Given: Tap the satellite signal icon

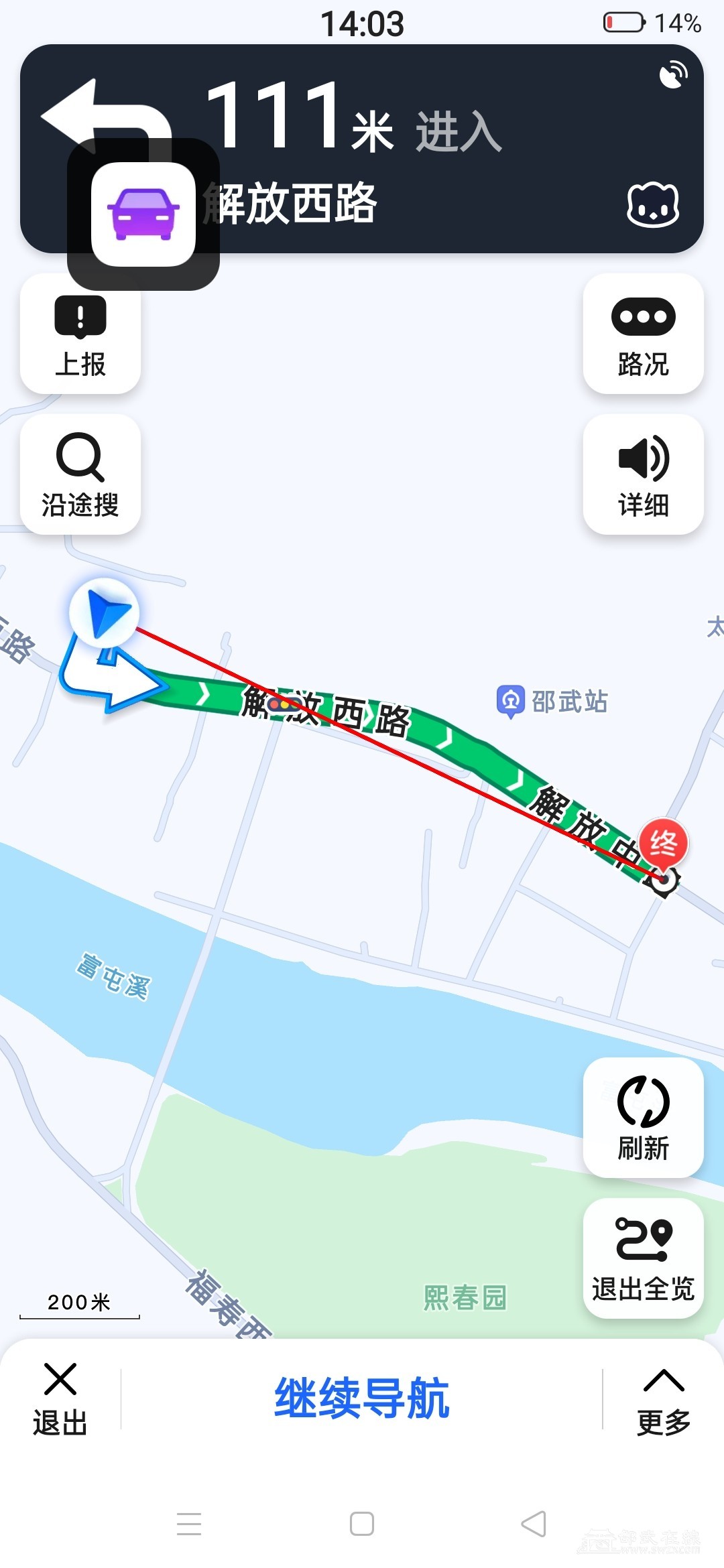Looking at the screenshot, I should pos(673,75).
